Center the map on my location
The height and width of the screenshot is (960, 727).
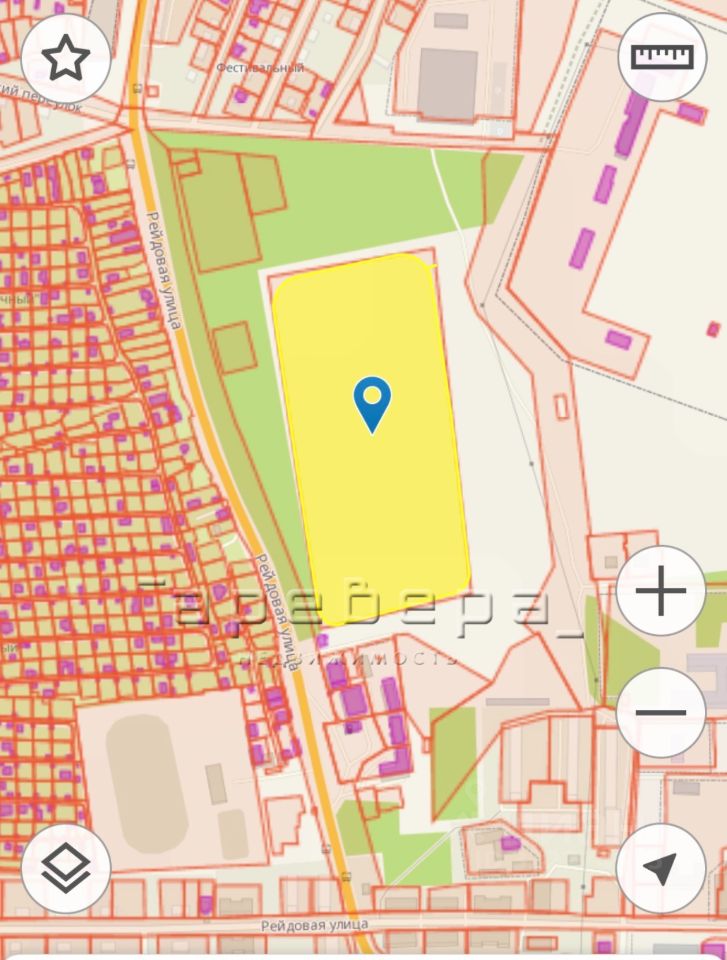tap(661, 868)
